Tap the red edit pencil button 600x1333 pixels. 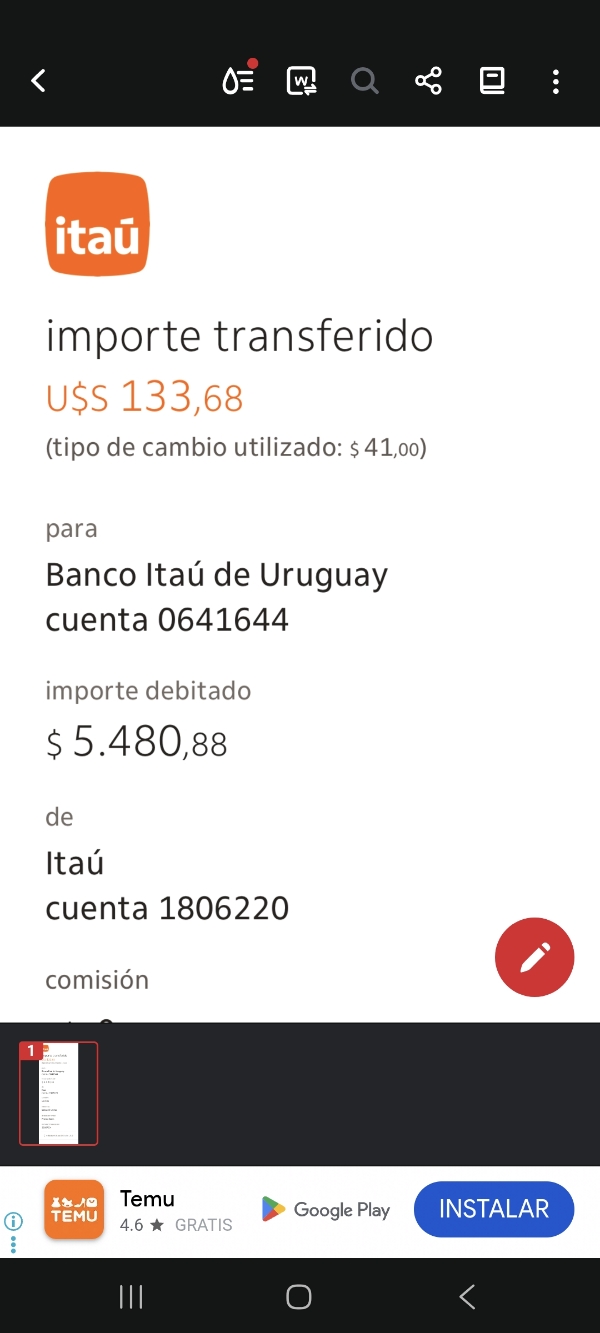pyautogui.click(x=534, y=957)
